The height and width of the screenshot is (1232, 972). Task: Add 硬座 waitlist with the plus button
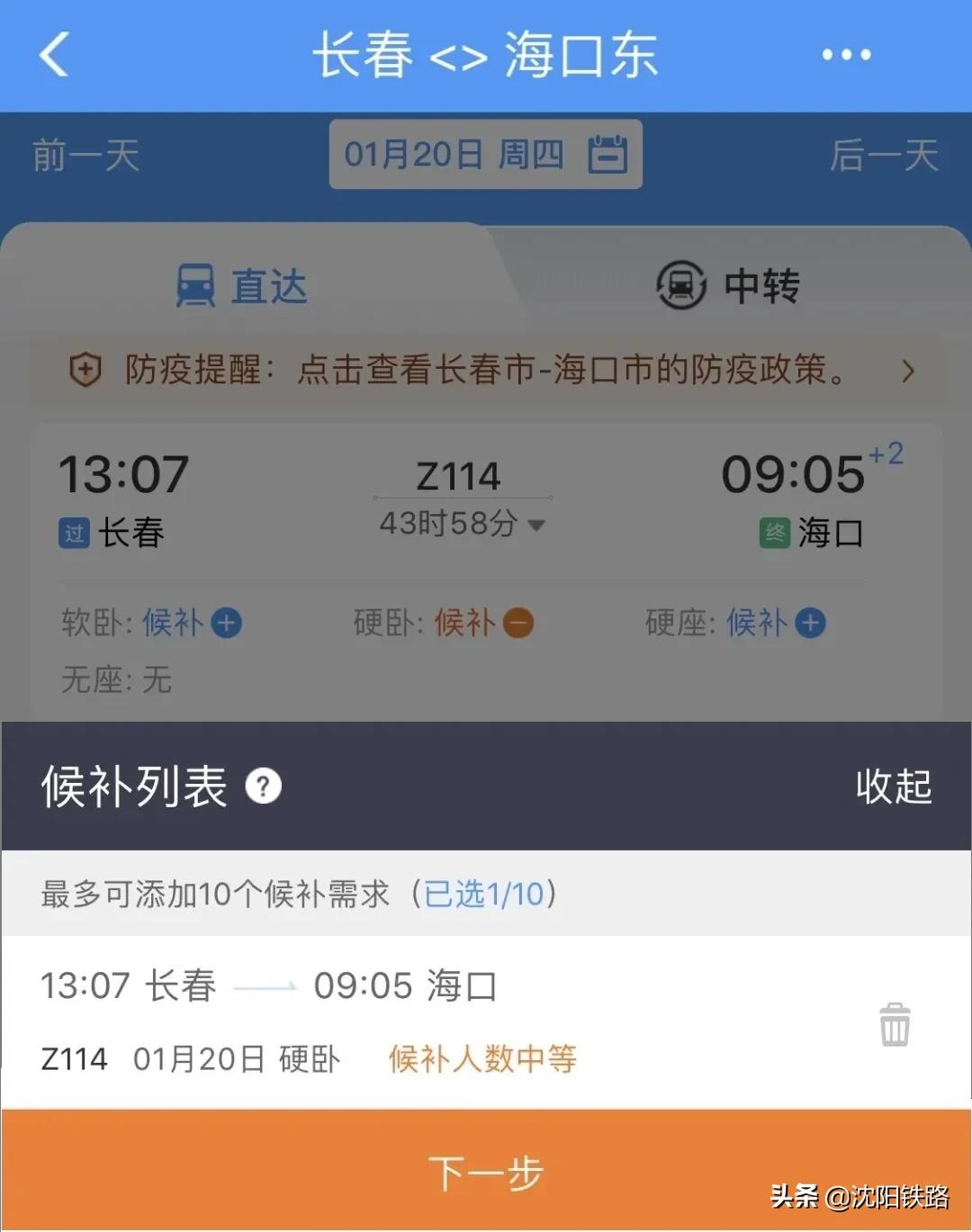click(x=809, y=623)
